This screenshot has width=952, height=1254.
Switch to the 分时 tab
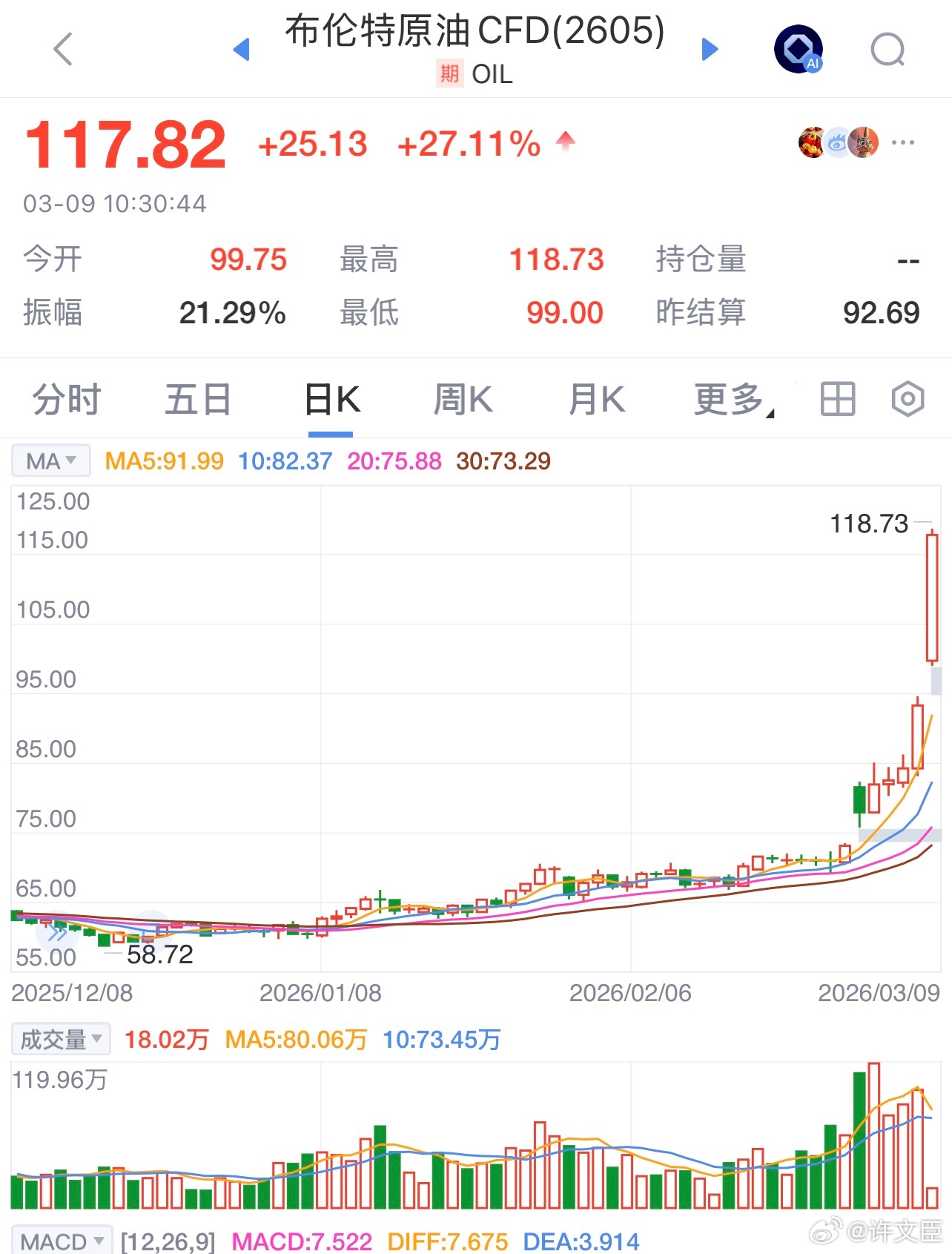(65, 398)
